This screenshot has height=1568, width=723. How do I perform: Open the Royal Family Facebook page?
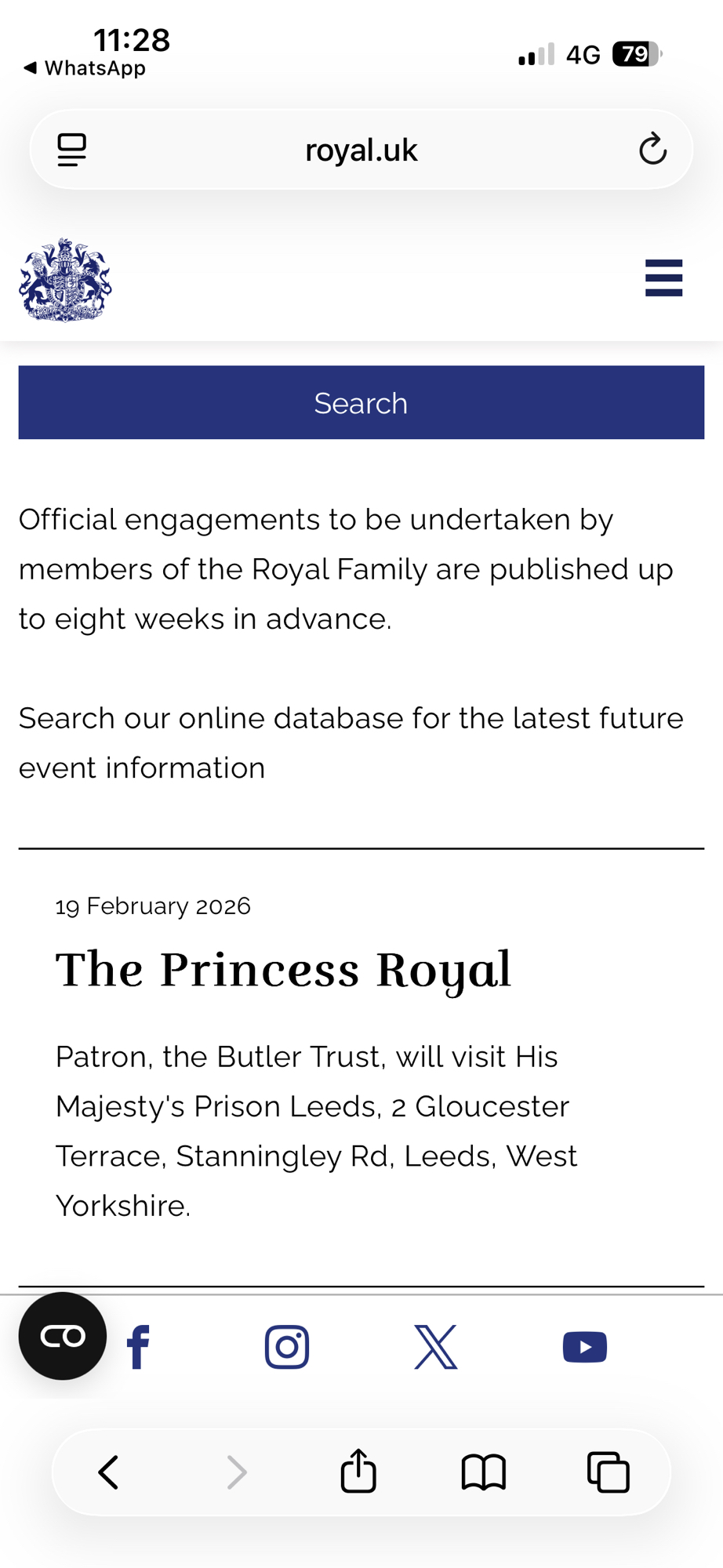coord(139,1347)
